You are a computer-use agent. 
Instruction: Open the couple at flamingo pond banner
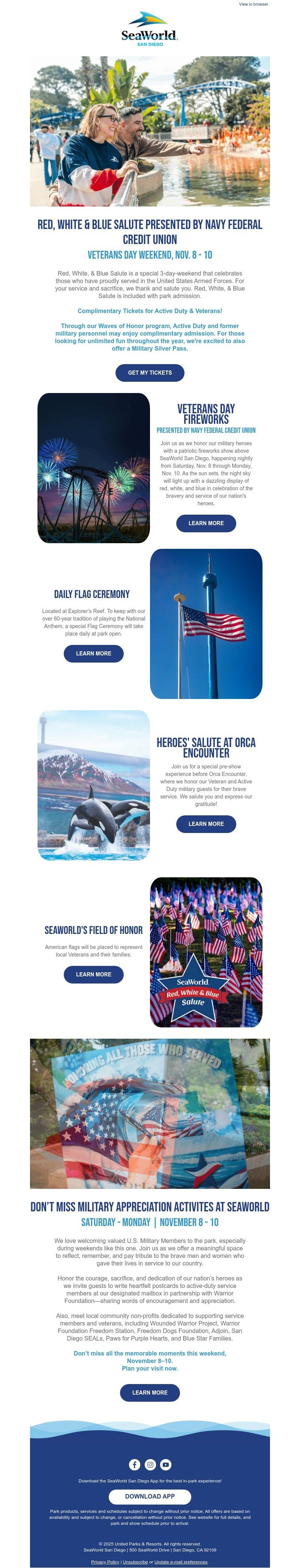click(x=150, y=131)
